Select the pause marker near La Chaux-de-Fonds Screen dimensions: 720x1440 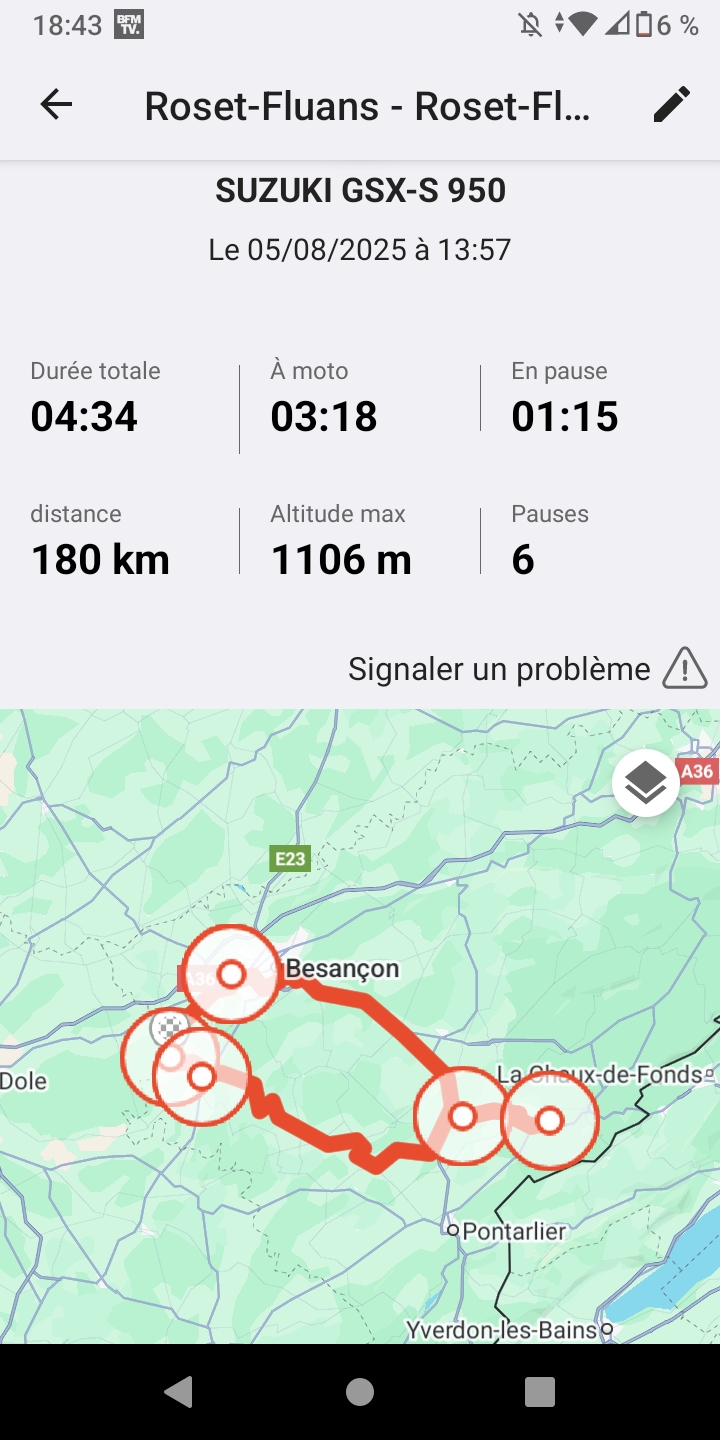point(549,1121)
